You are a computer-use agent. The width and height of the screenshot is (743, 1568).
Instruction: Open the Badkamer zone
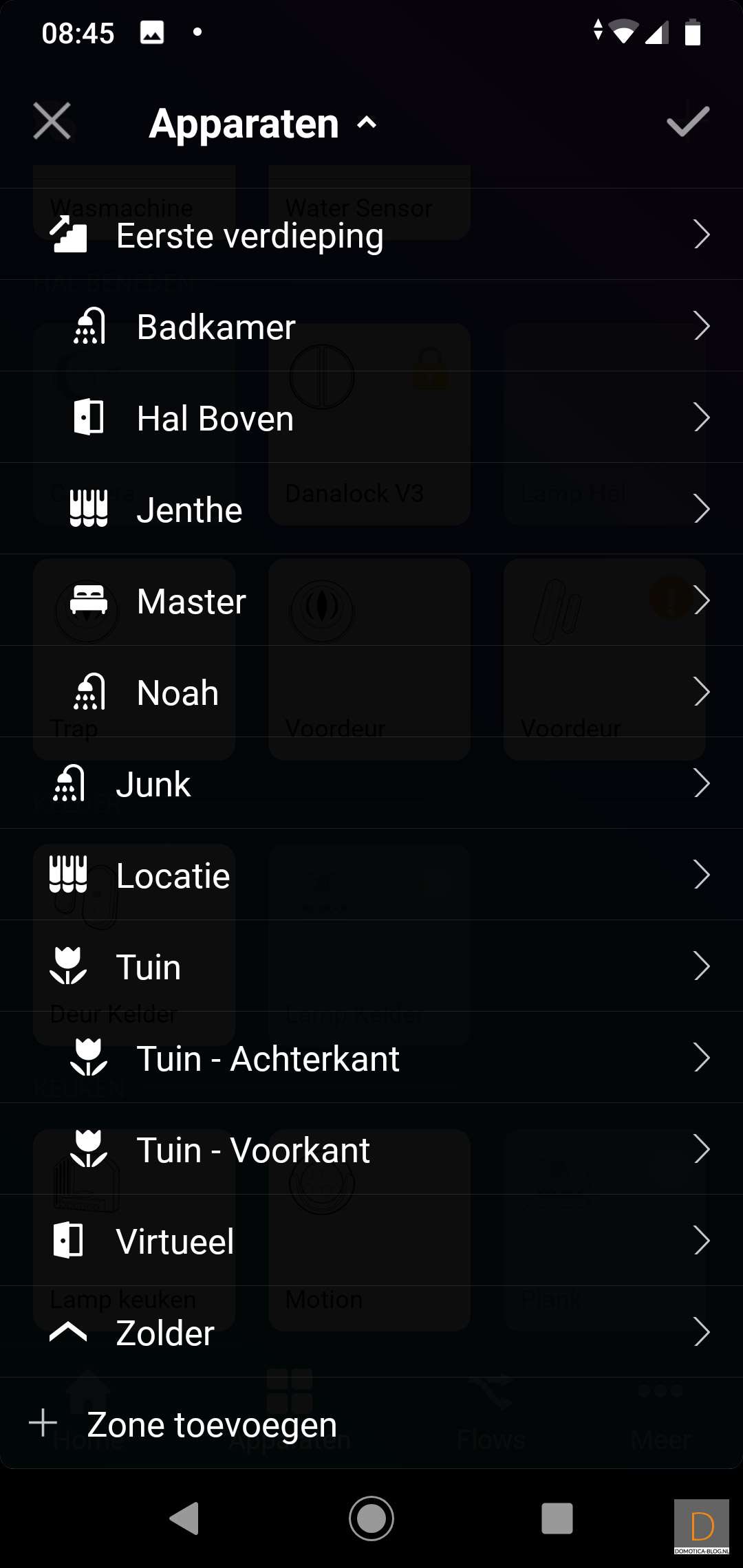[371, 327]
